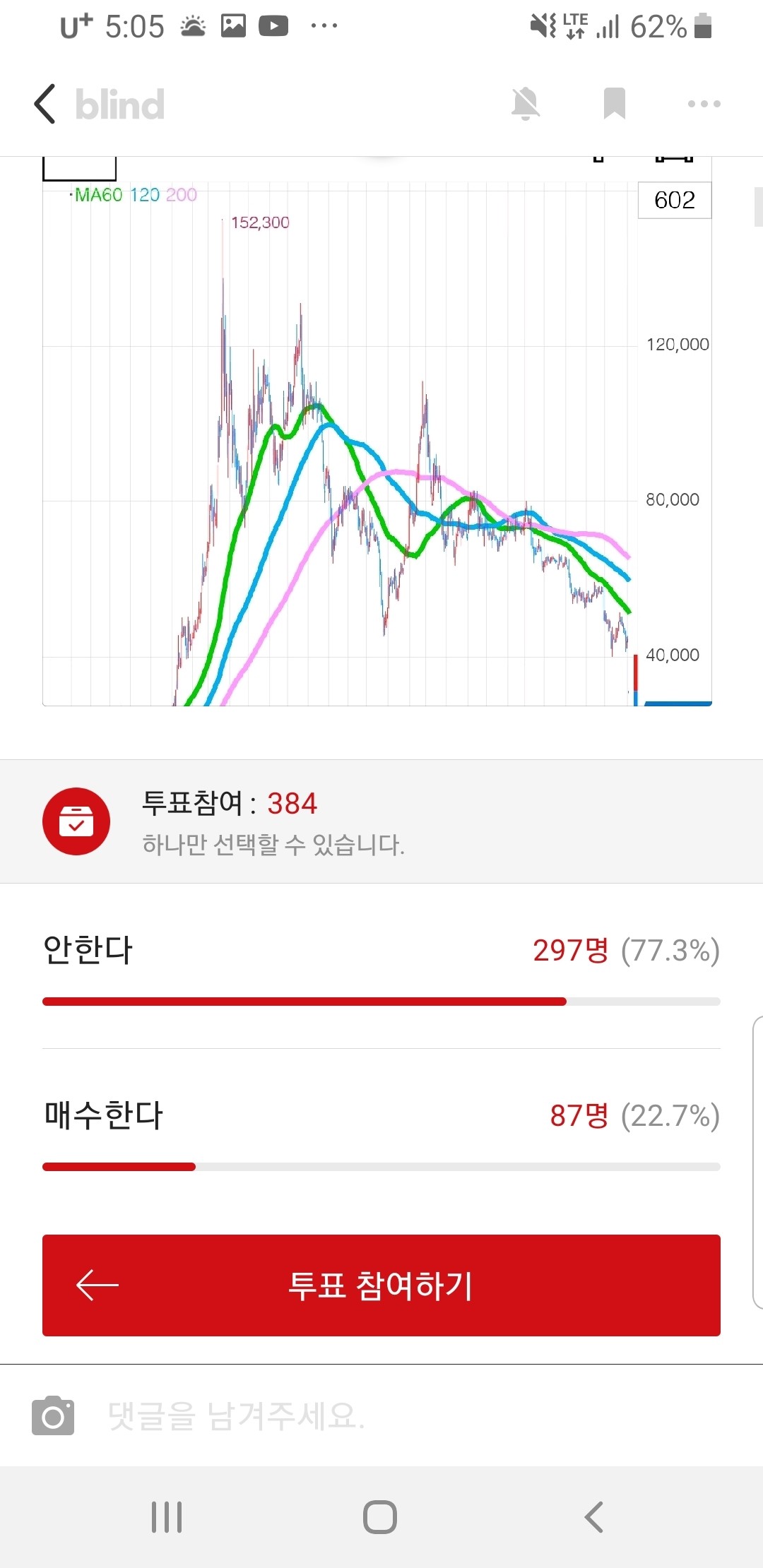
Task: Tap the 297명 (77.3%) vote result
Action: (x=625, y=951)
